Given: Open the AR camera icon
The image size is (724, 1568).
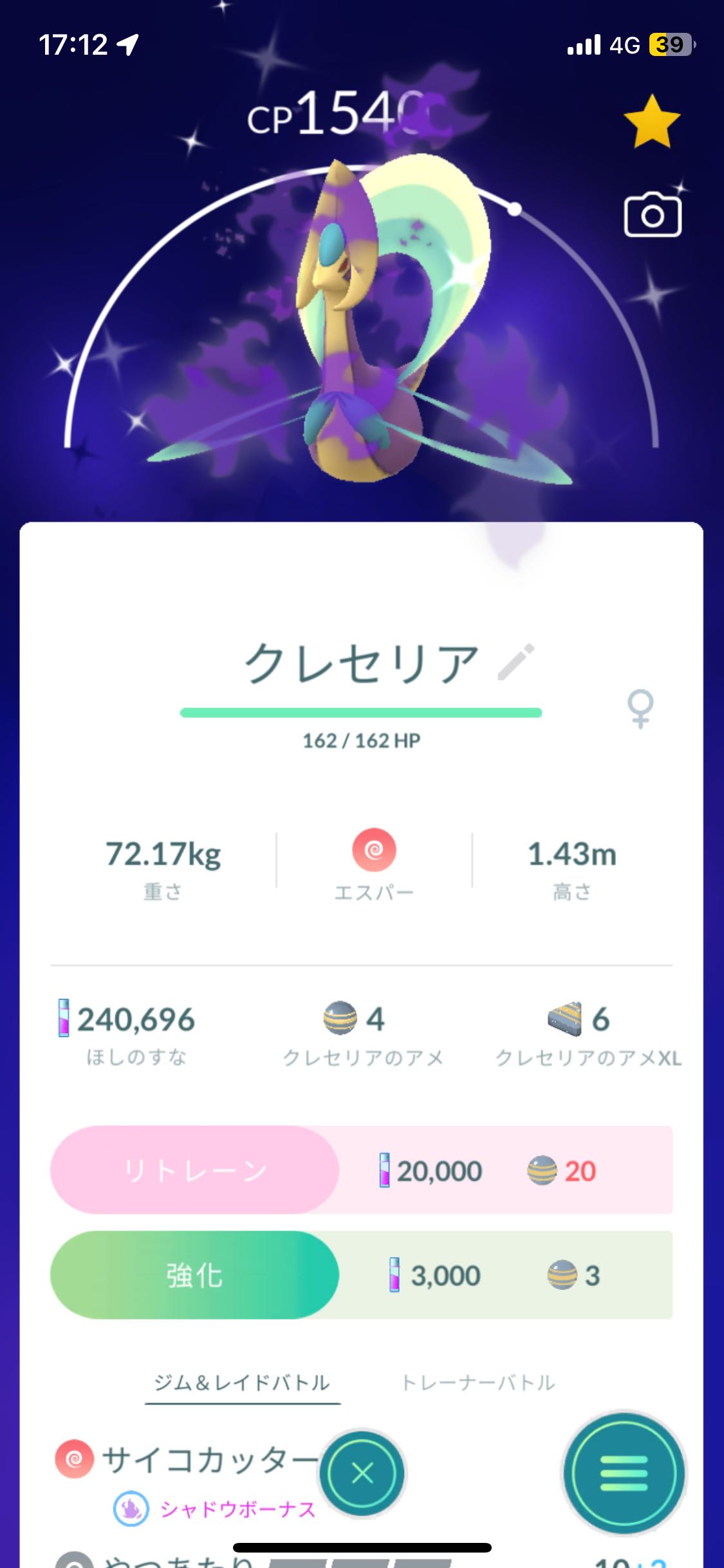Looking at the screenshot, I should coord(653,215).
